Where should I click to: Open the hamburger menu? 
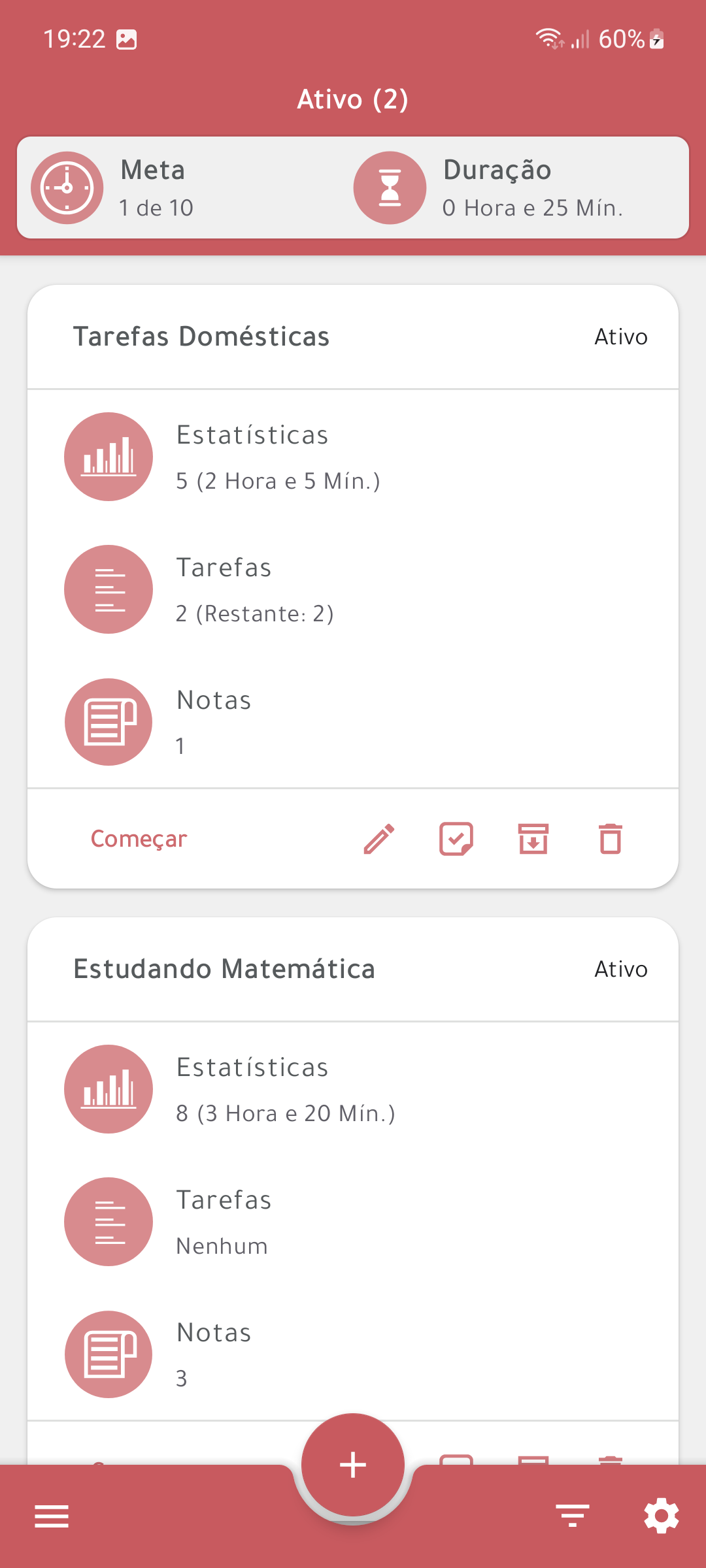[52, 1516]
